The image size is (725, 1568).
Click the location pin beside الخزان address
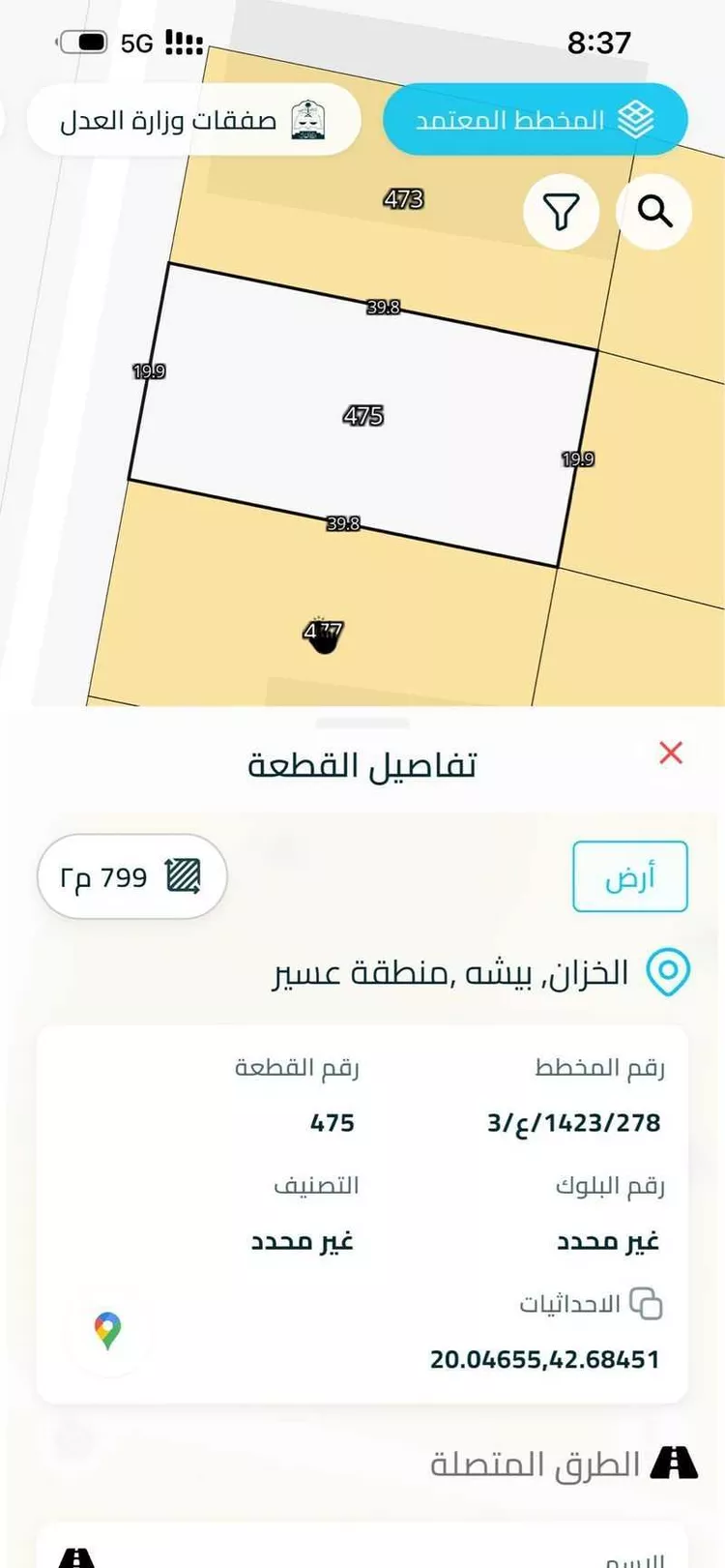(669, 972)
